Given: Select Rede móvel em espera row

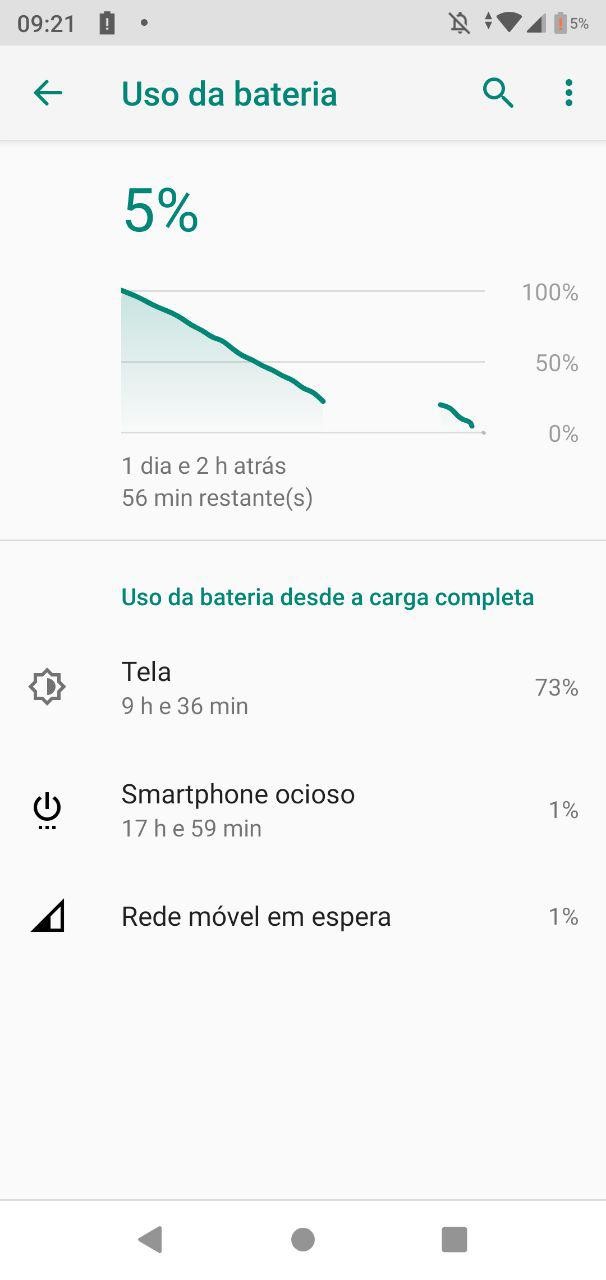Looking at the screenshot, I should [303, 916].
